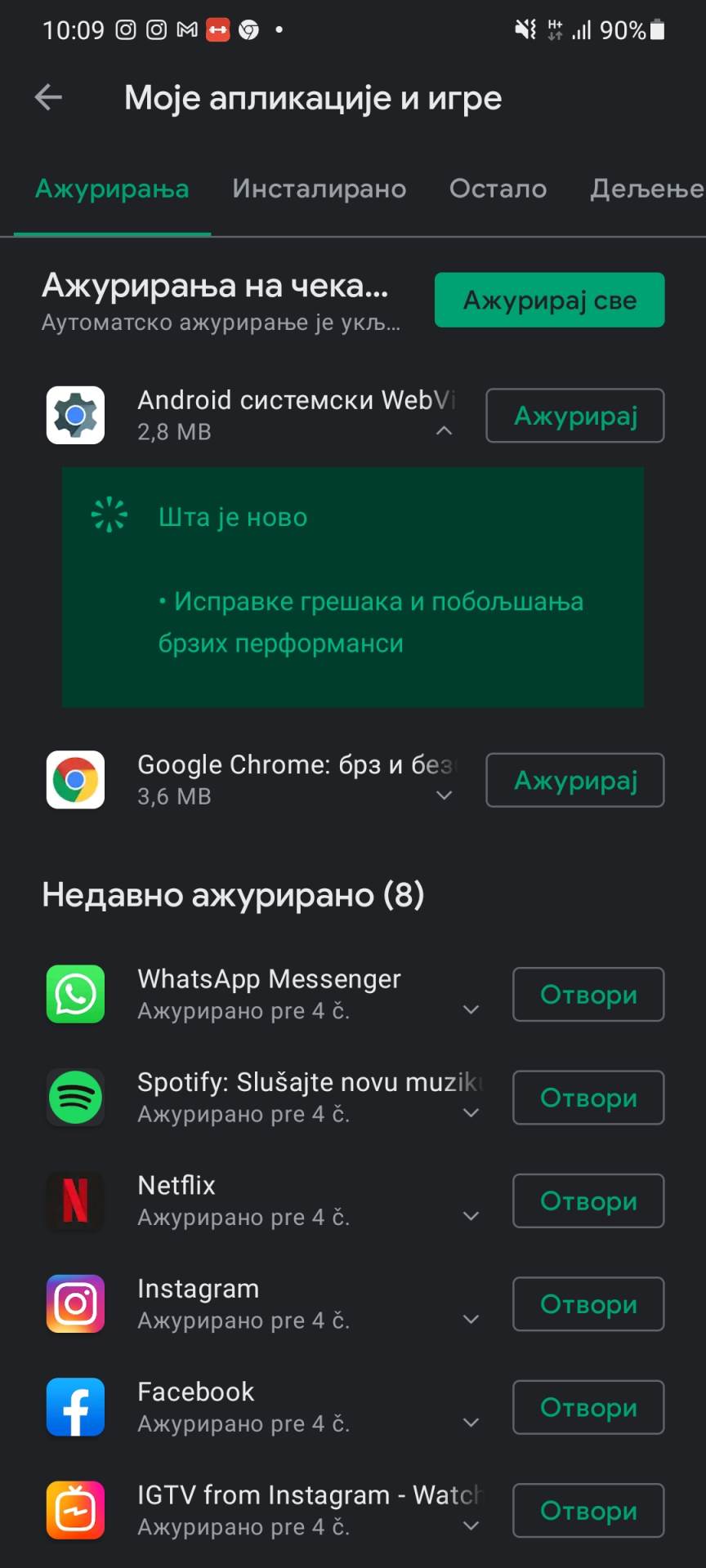Image resolution: width=706 pixels, height=1568 pixels.
Task: Open Netflix using Отвори
Action: tap(588, 1201)
